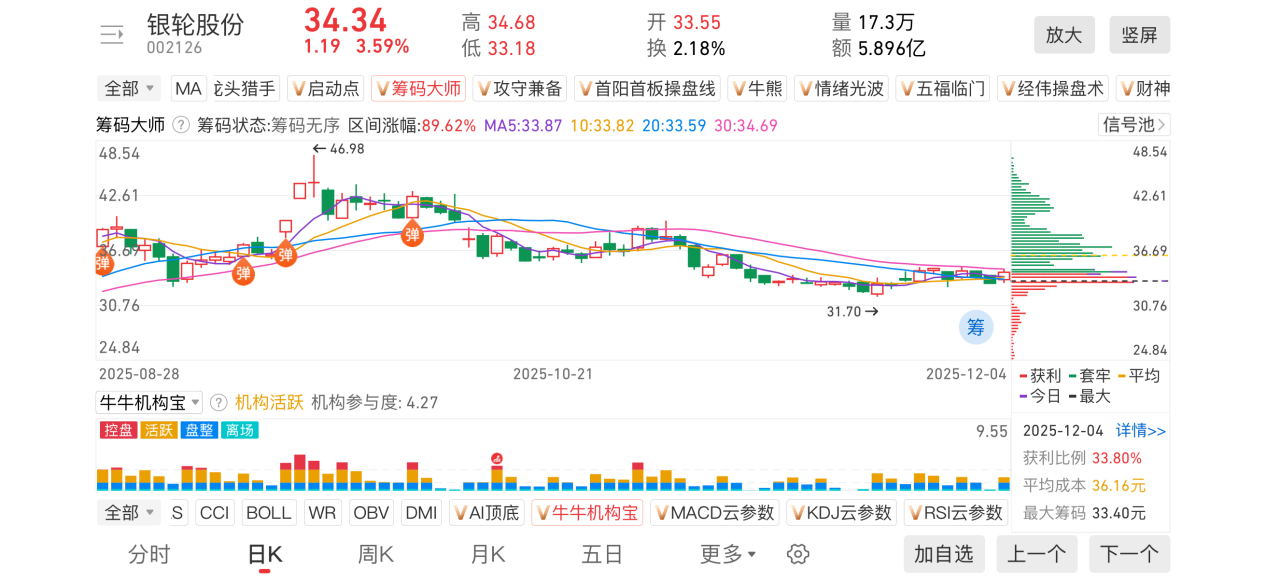Open the 信号池 signal pool
Screen dimensions: 1266x582
pos(1134,125)
